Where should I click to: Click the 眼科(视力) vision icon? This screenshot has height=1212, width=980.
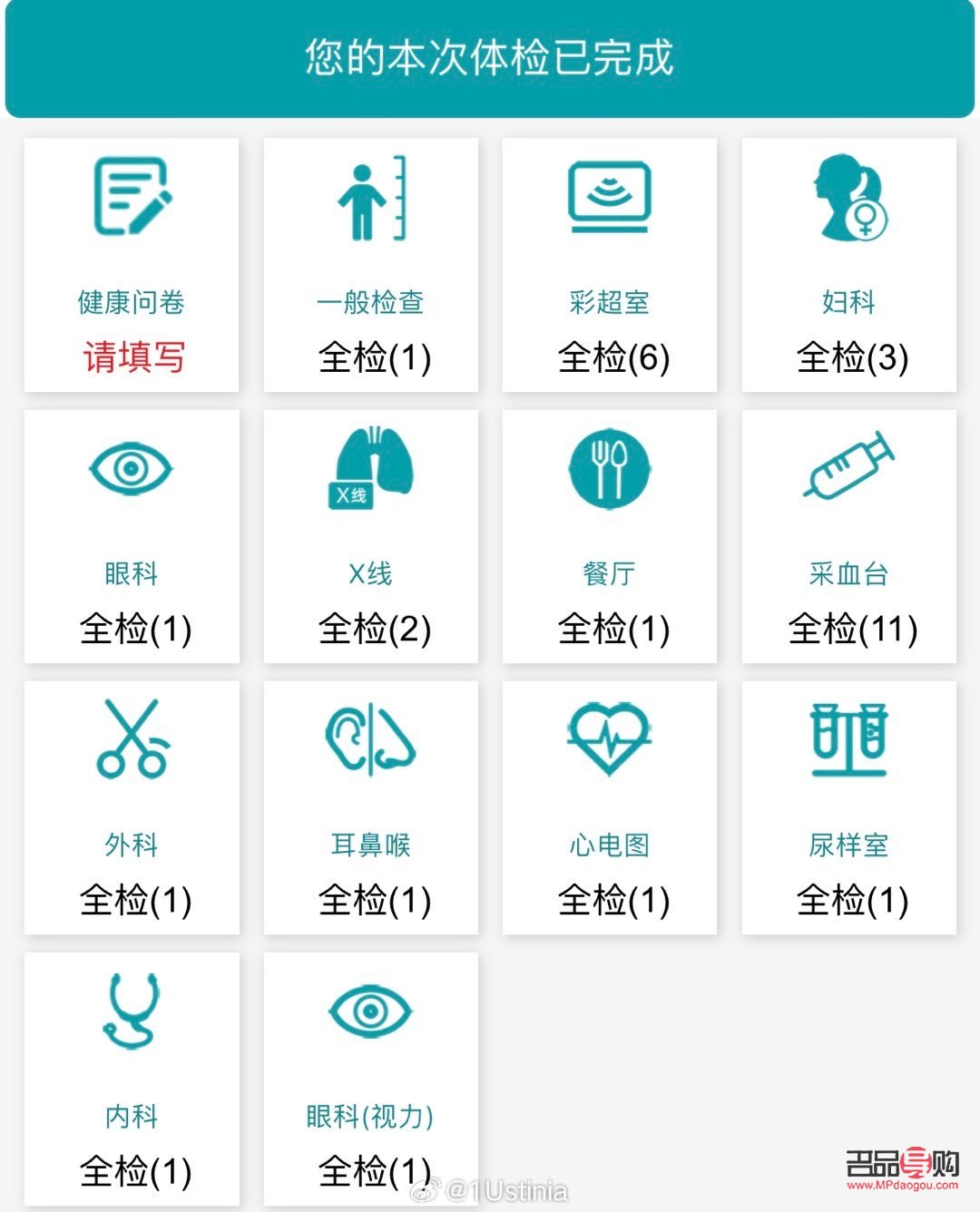pyautogui.click(x=372, y=1014)
